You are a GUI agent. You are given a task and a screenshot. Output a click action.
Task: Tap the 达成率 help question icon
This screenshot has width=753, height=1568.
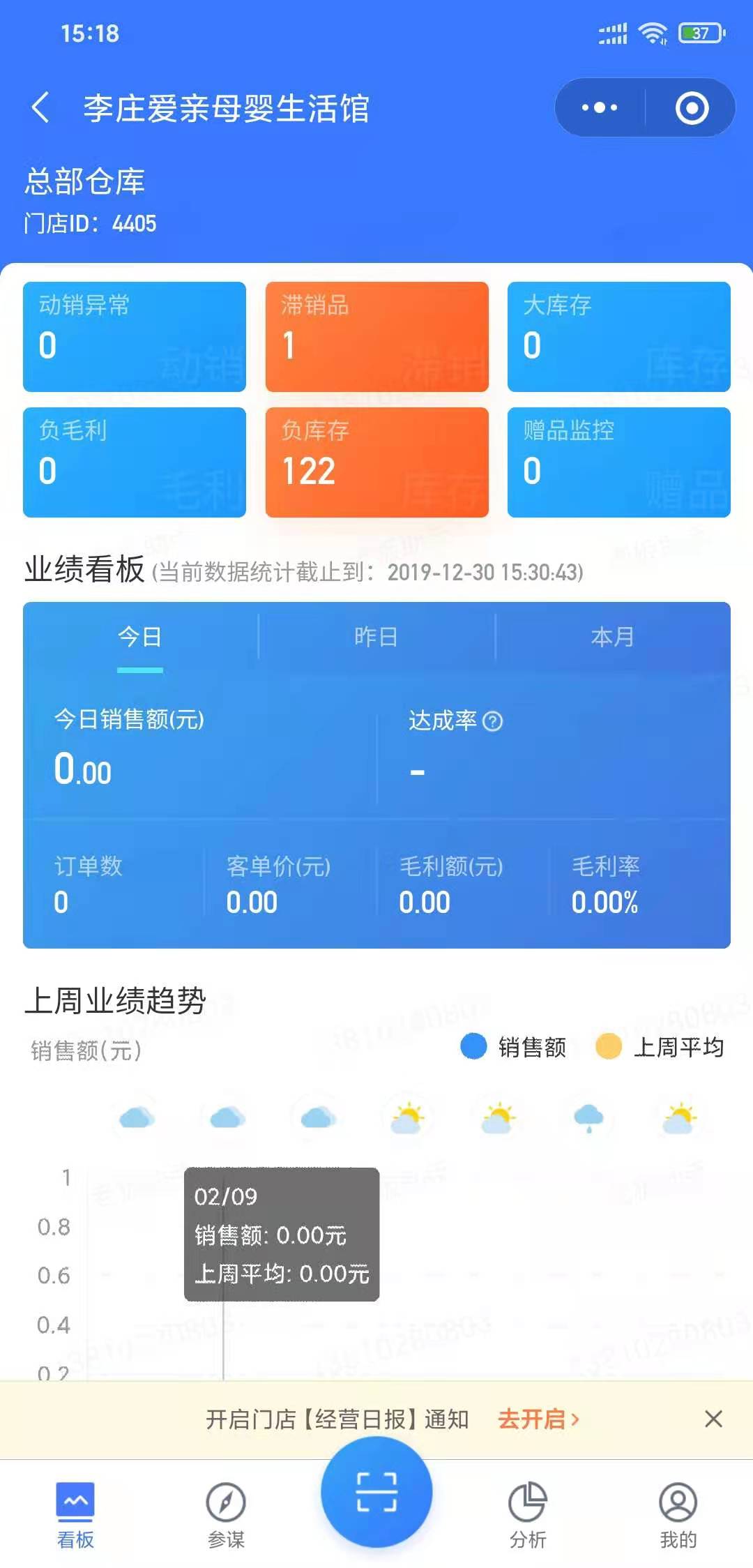pyautogui.click(x=492, y=721)
